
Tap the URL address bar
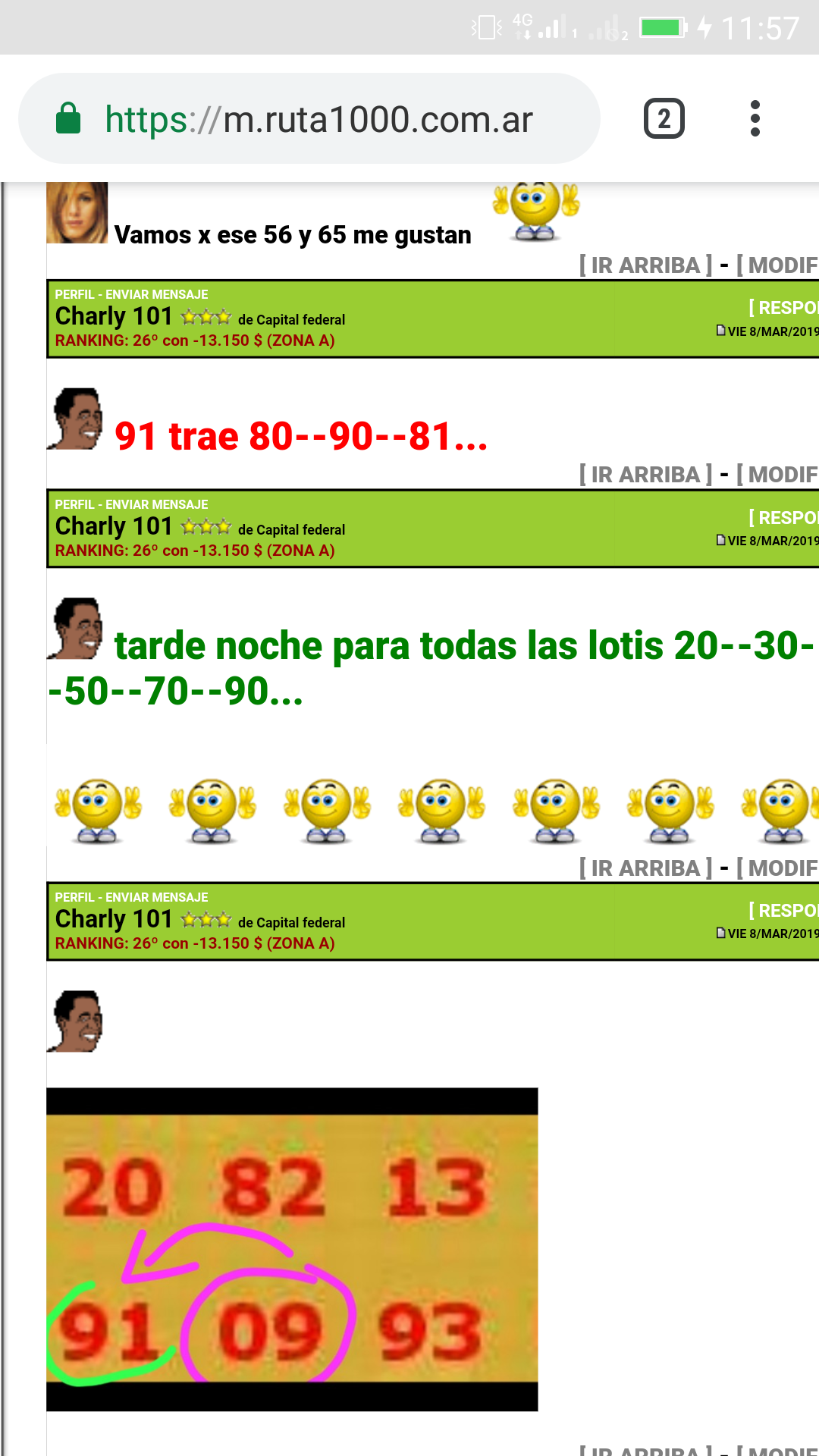(x=318, y=119)
